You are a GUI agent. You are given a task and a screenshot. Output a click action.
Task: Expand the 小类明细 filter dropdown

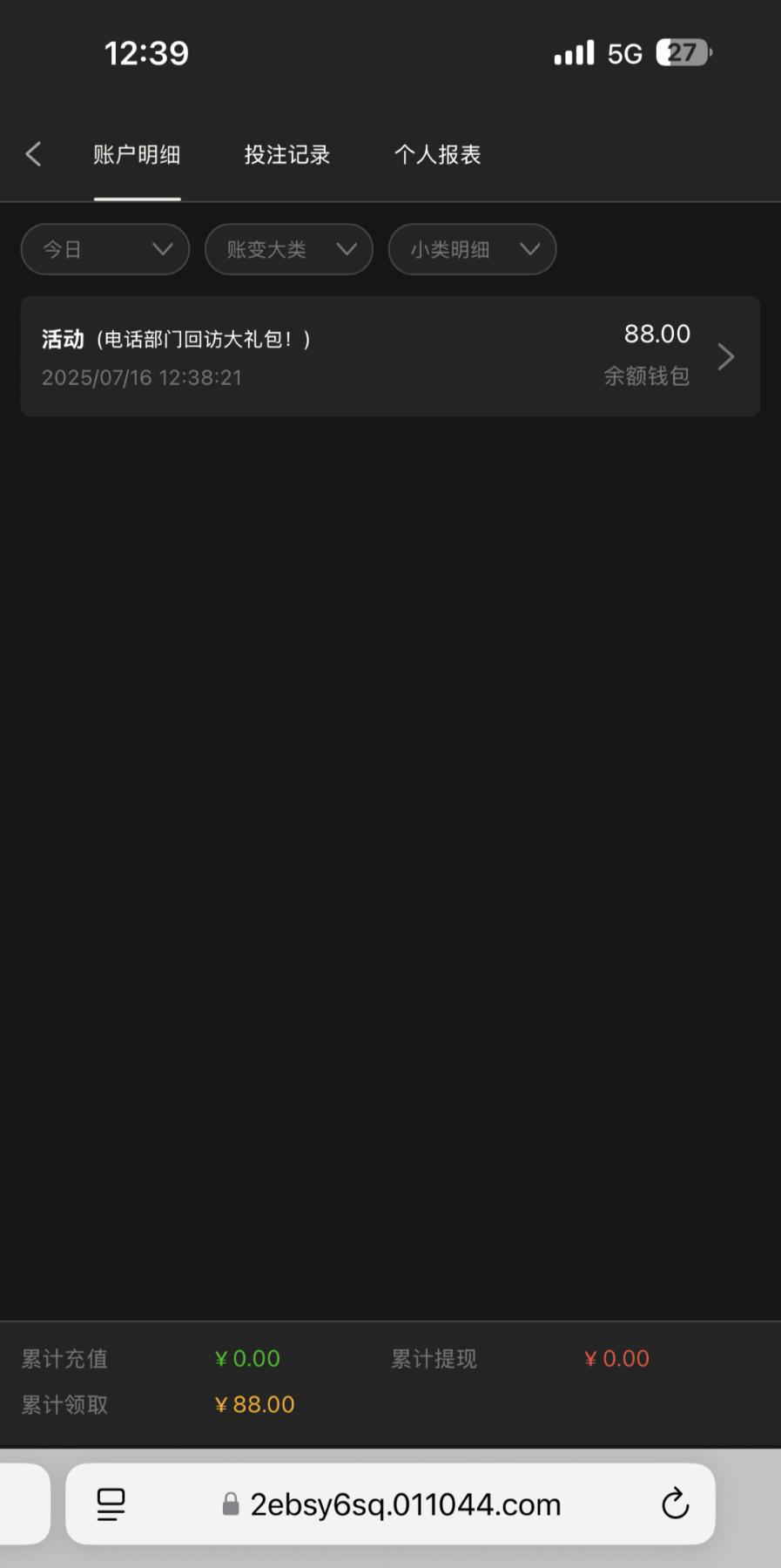point(472,249)
